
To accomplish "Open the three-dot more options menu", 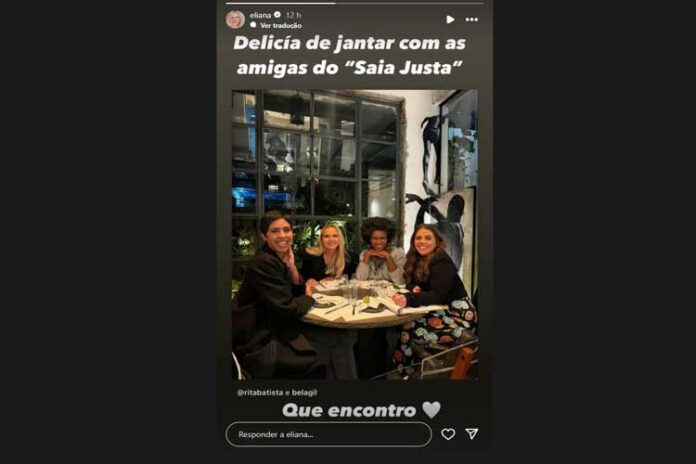I will pyautogui.click(x=472, y=19).
